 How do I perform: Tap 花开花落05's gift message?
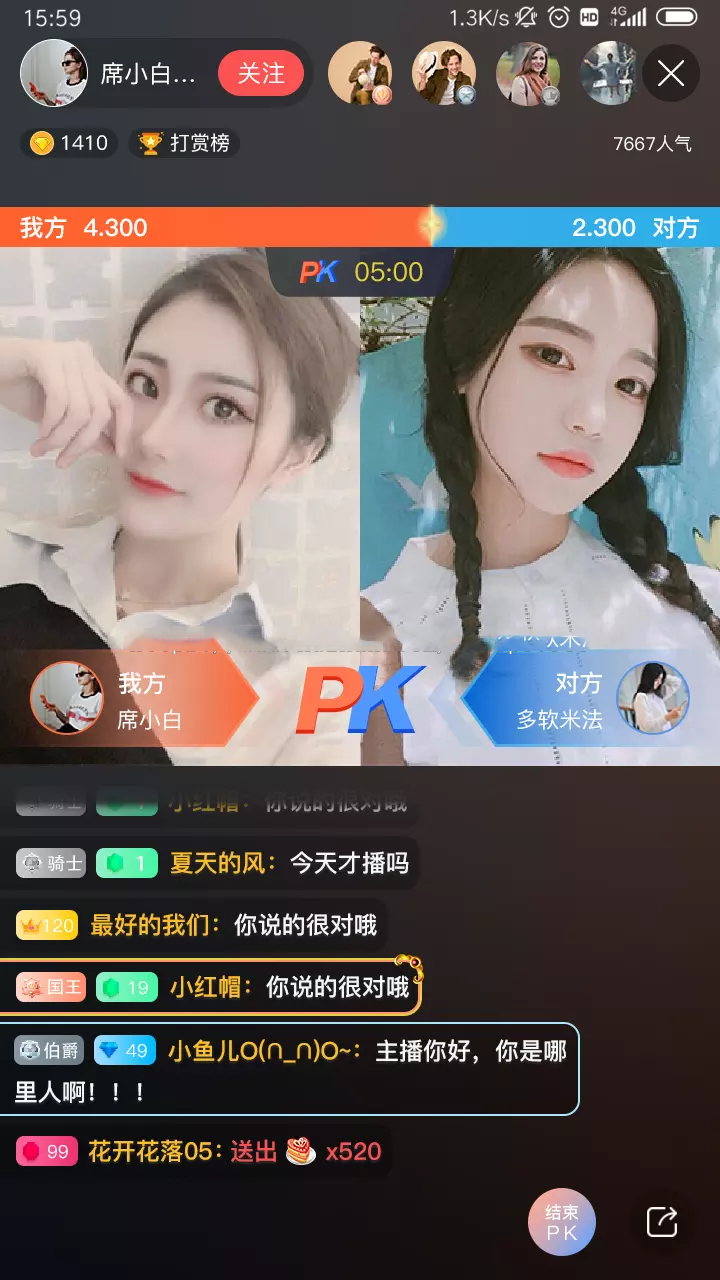[x=200, y=1152]
